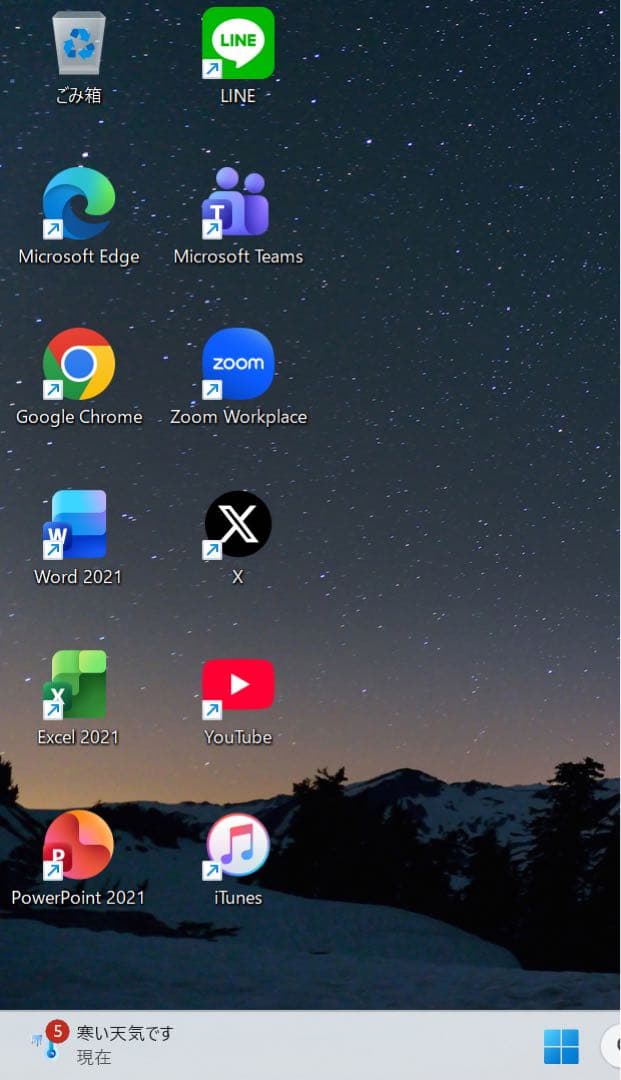The width and height of the screenshot is (621, 1080).
Task: Launch Zoom Workplace
Action: click(x=238, y=365)
